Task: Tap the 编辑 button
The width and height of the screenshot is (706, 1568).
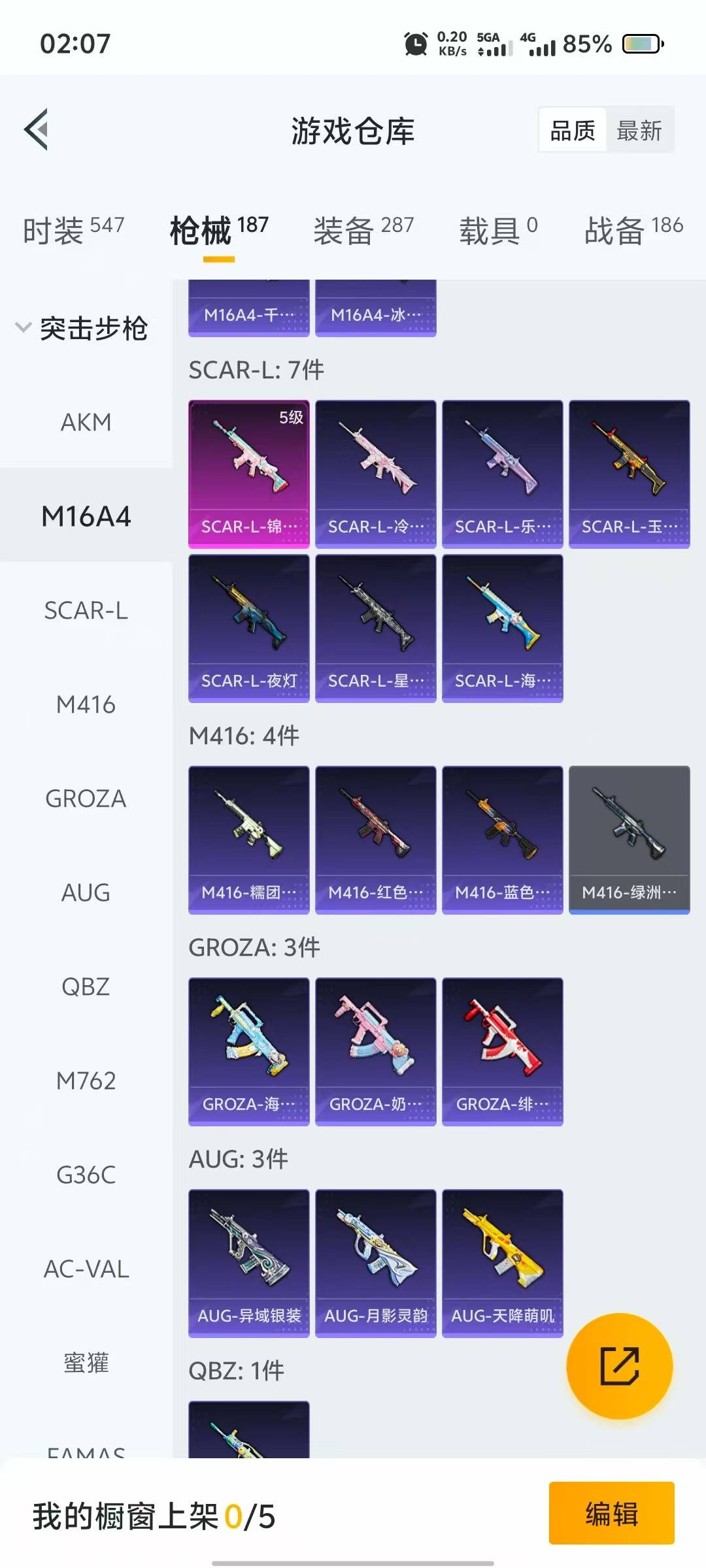Action: tap(612, 1513)
